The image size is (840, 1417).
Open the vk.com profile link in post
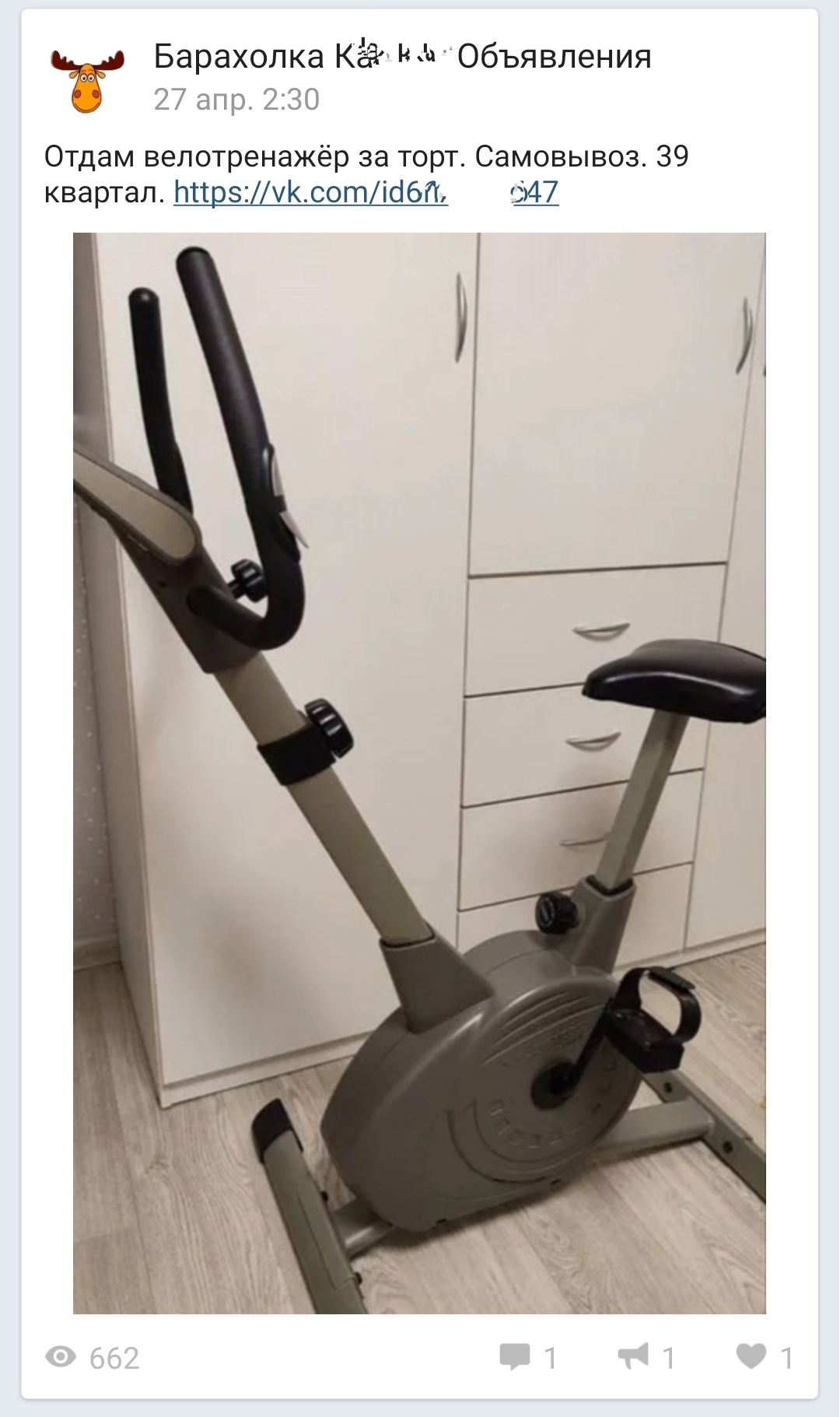(366, 192)
